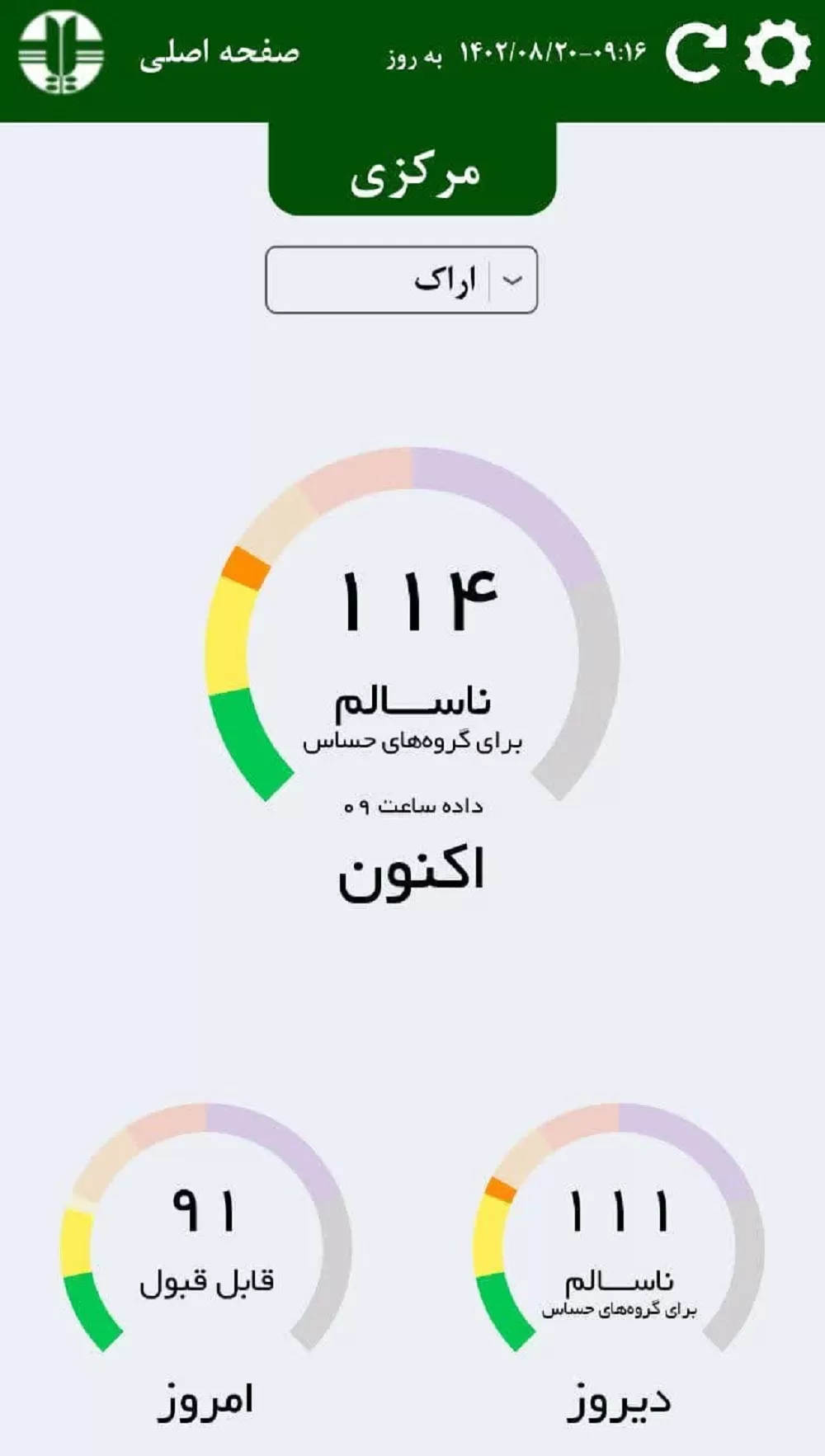Refresh the air quality data
This screenshot has height=1456, width=825.
click(695, 53)
